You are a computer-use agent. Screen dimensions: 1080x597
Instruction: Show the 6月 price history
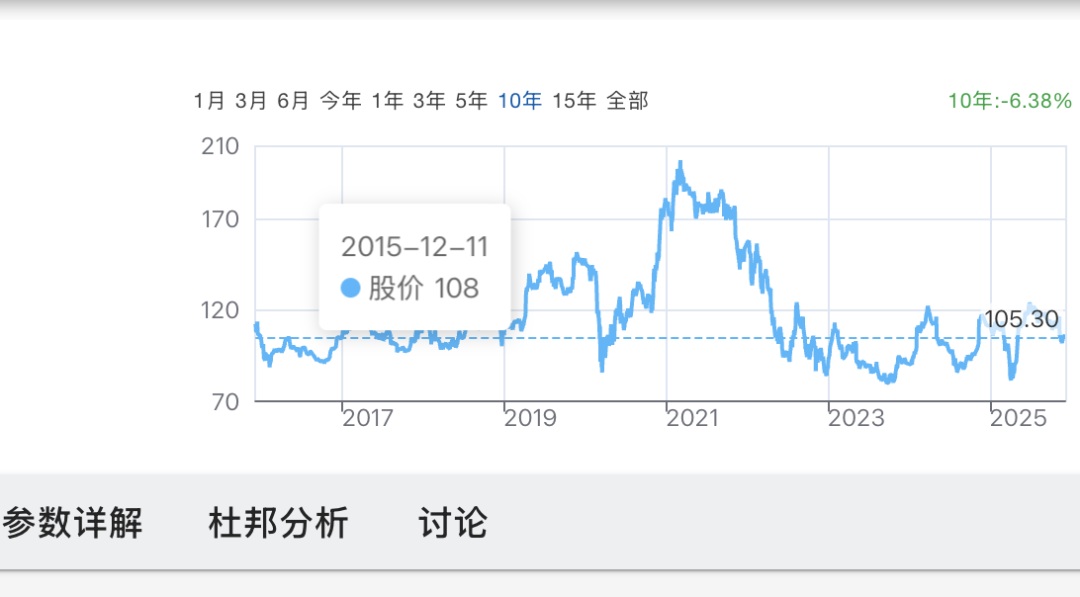(293, 101)
